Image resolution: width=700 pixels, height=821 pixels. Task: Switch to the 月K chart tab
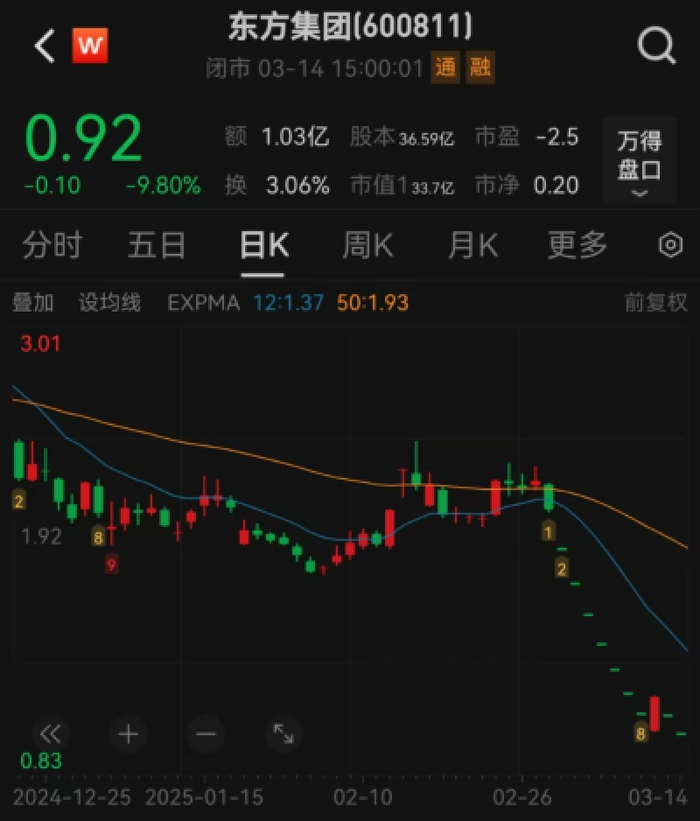tap(473, 245)
